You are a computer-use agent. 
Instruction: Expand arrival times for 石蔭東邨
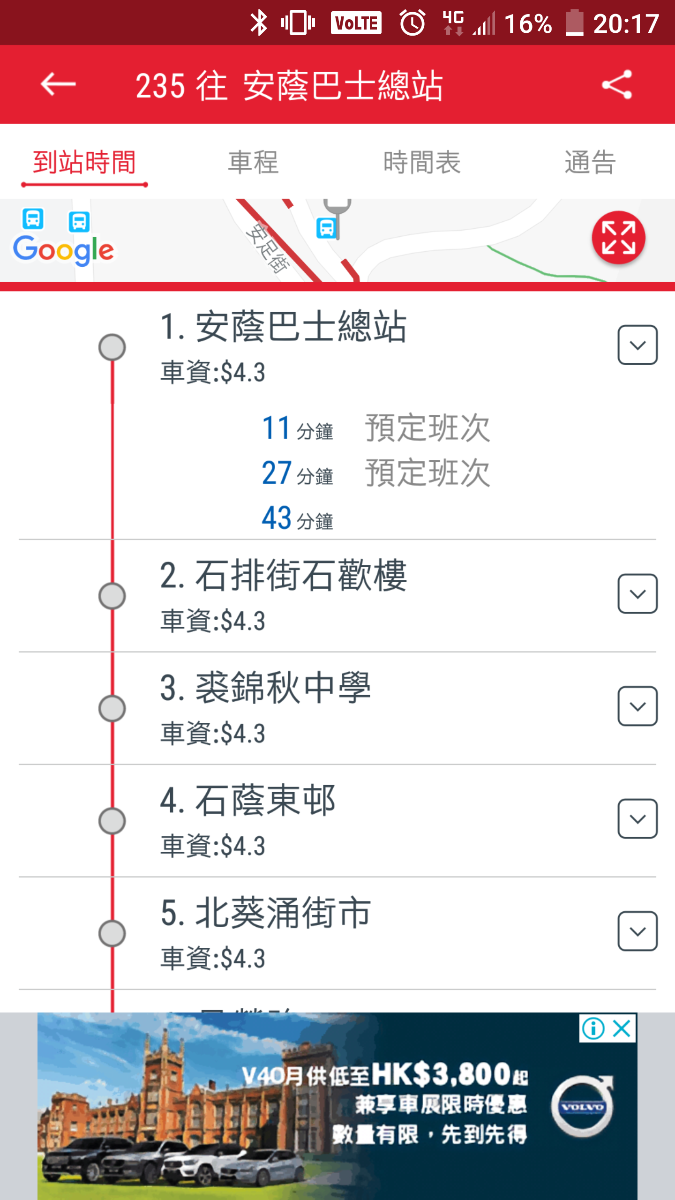coord(637,820)
